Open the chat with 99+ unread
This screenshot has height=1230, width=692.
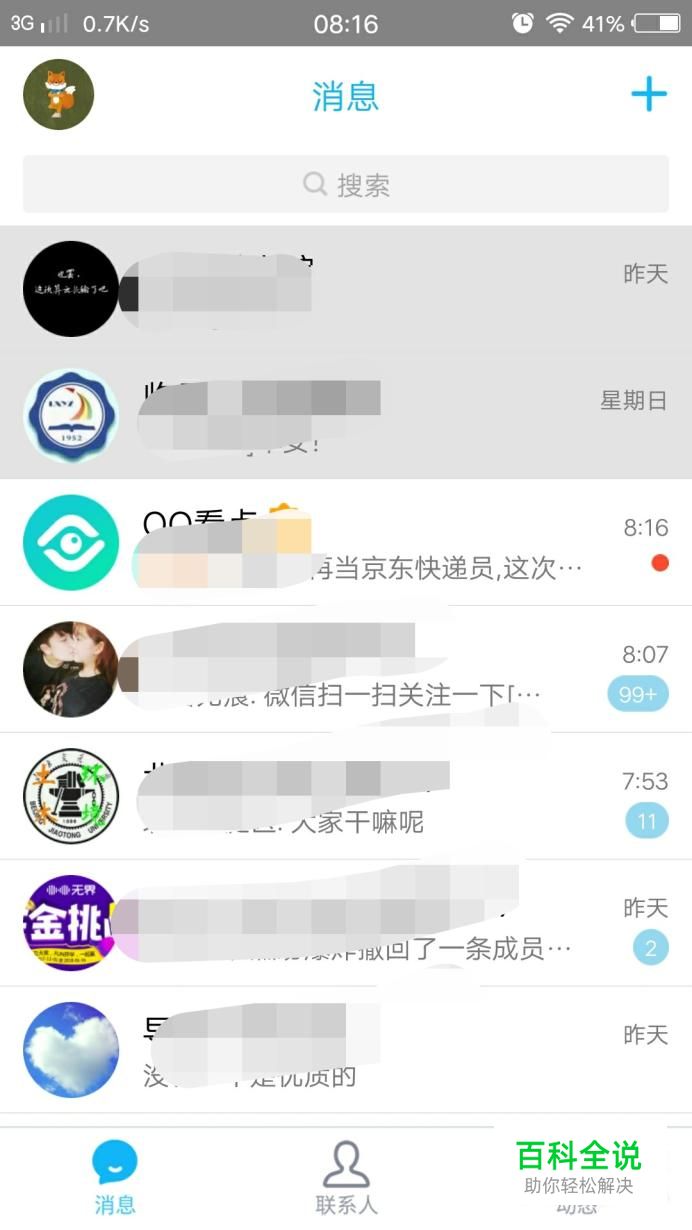tap(346, 668)
